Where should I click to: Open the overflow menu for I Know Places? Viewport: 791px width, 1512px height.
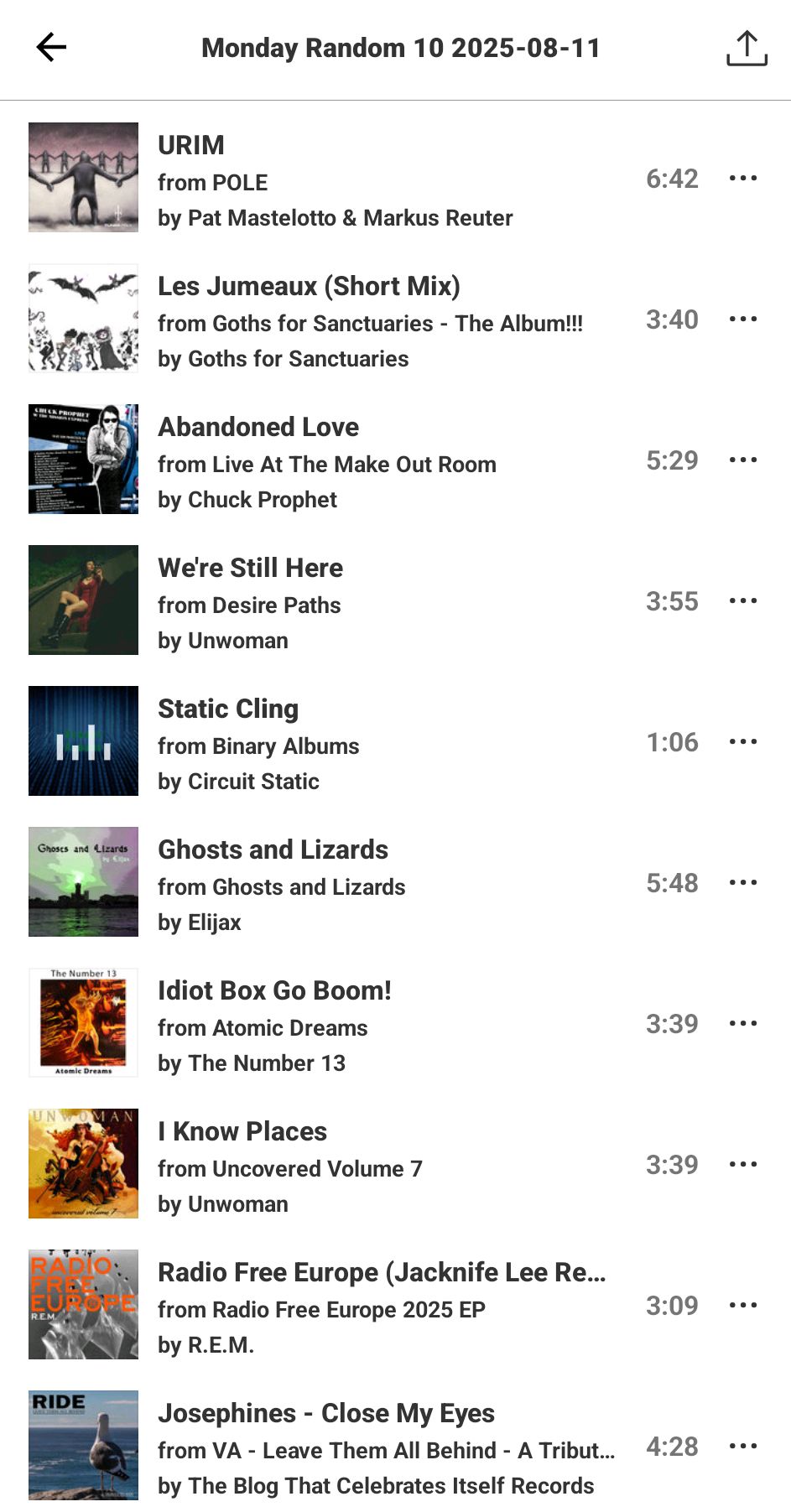743,1164
